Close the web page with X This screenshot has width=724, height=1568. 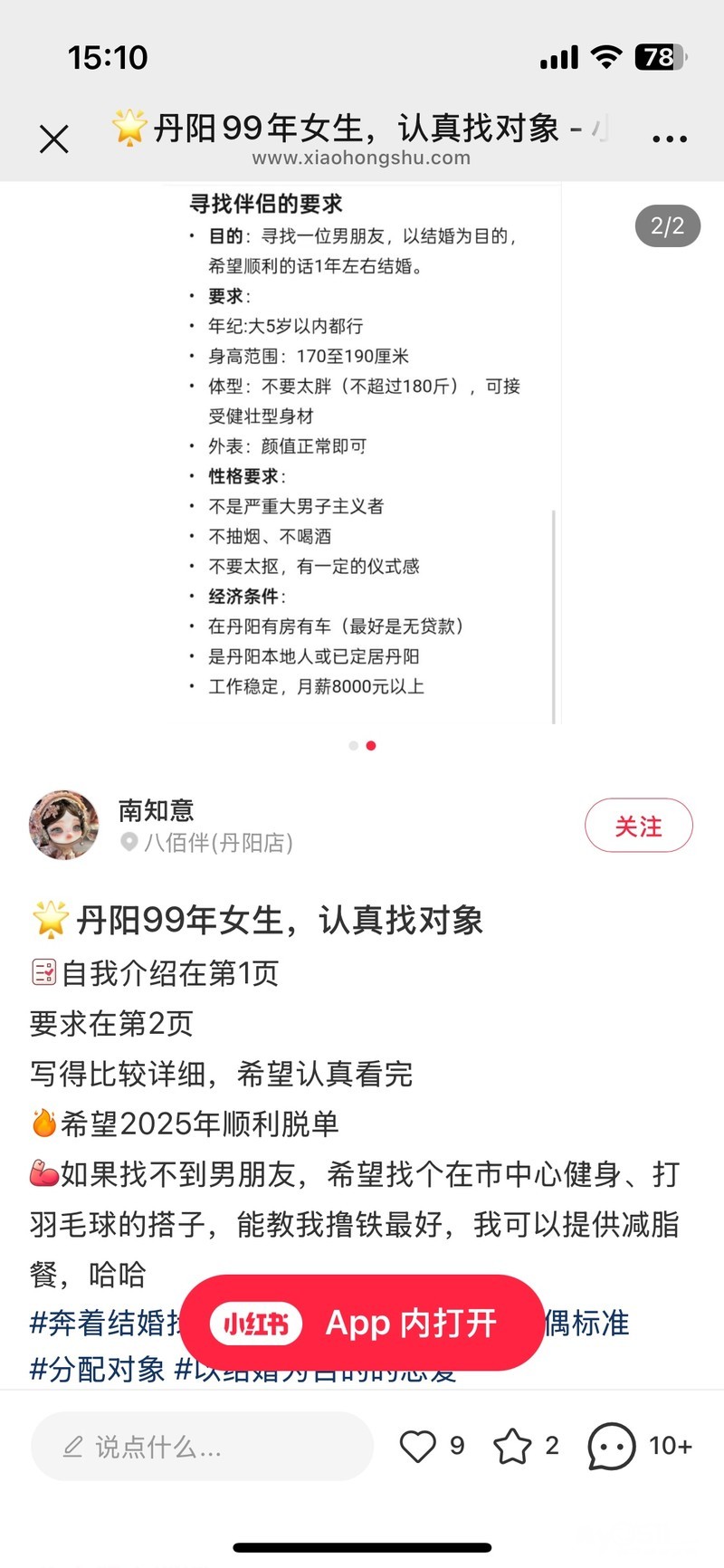point(54,139)
